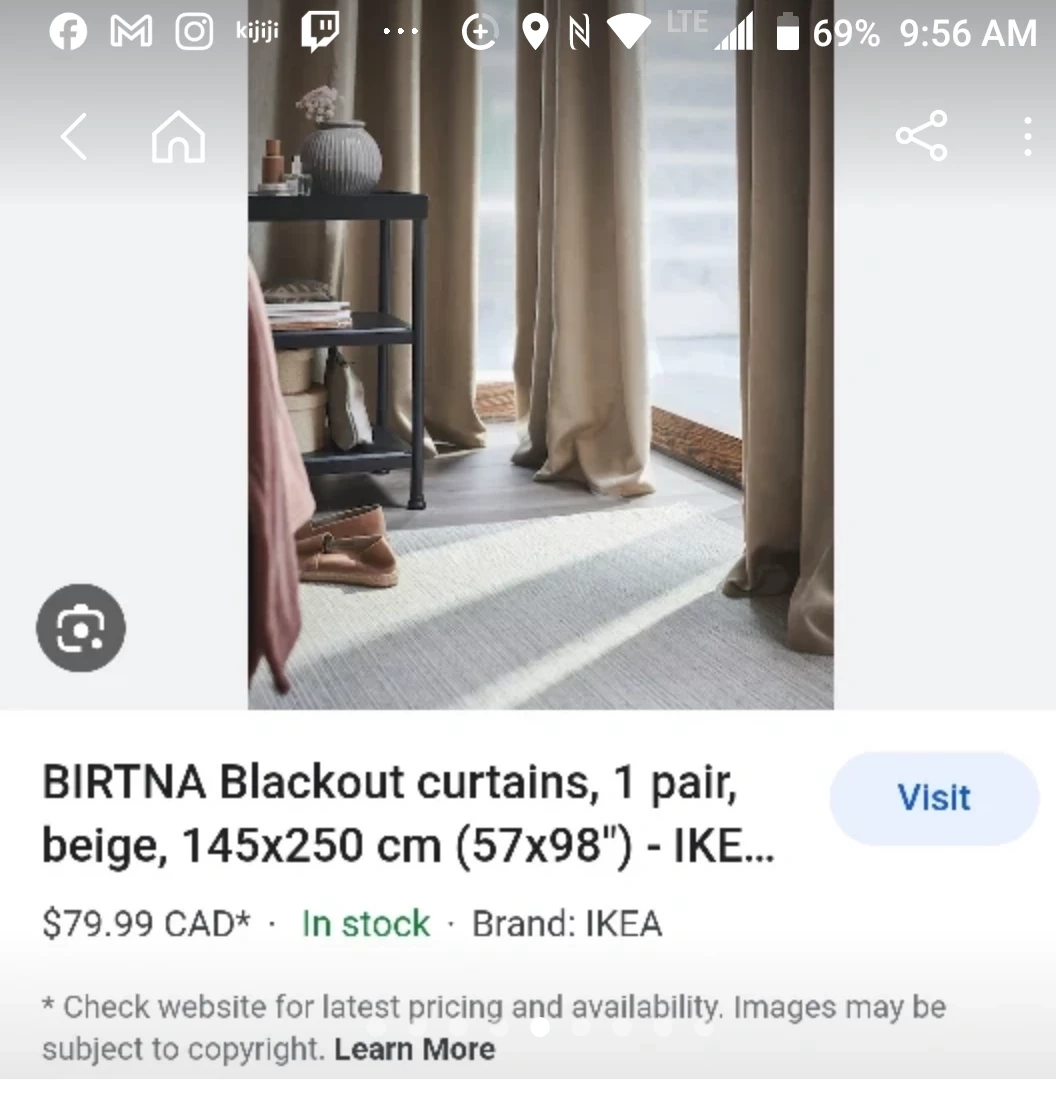Open the Learn More link
Viewport: 1056px width, 1109px height.
(x=414, y=1049)
